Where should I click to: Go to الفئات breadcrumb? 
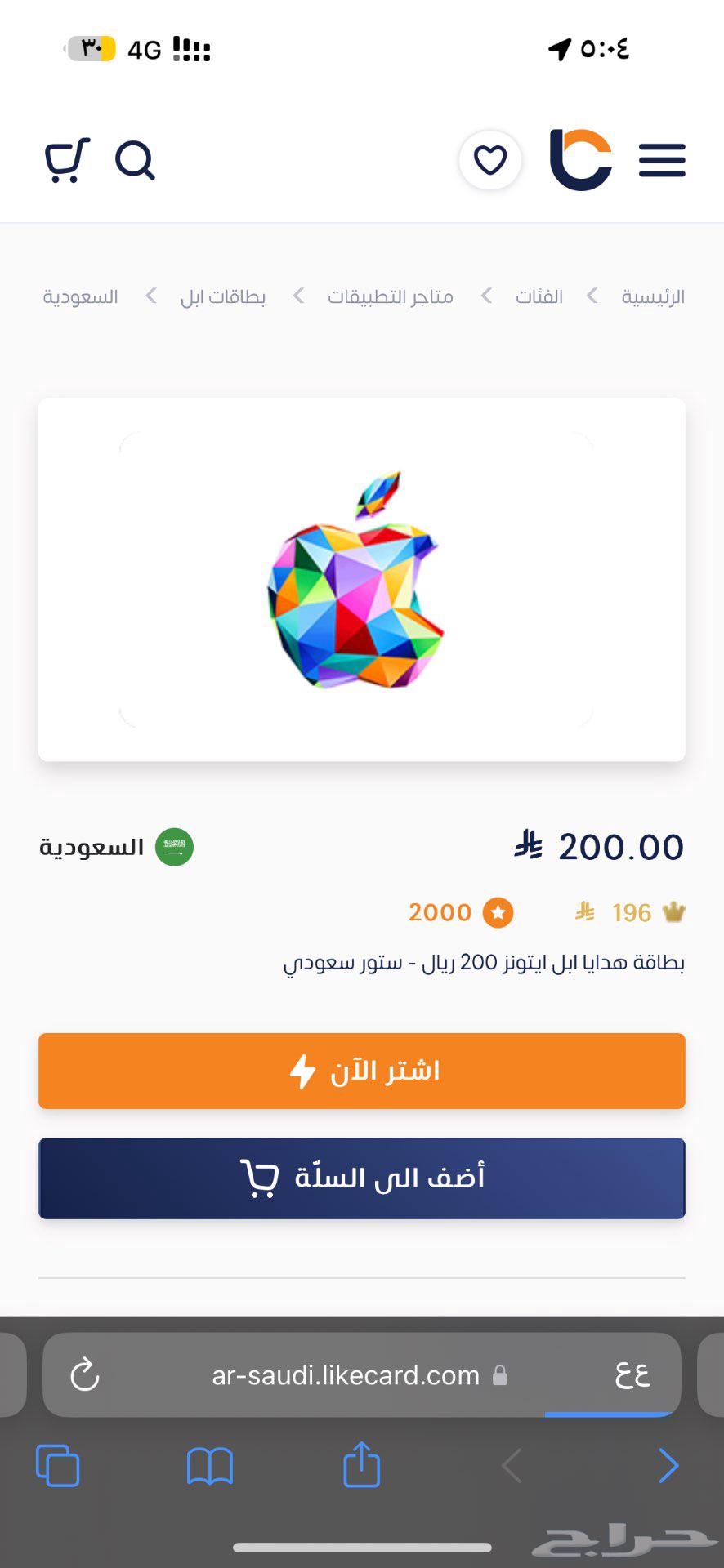point(539,296)
